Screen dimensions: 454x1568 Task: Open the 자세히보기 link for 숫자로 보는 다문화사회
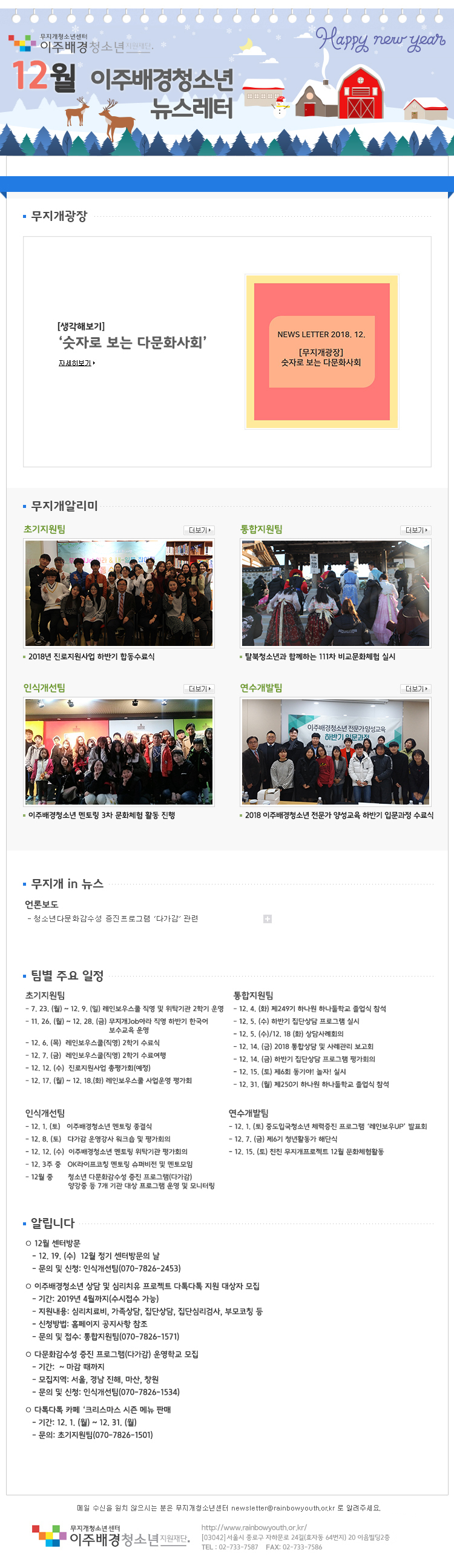(x=76, y=363)
